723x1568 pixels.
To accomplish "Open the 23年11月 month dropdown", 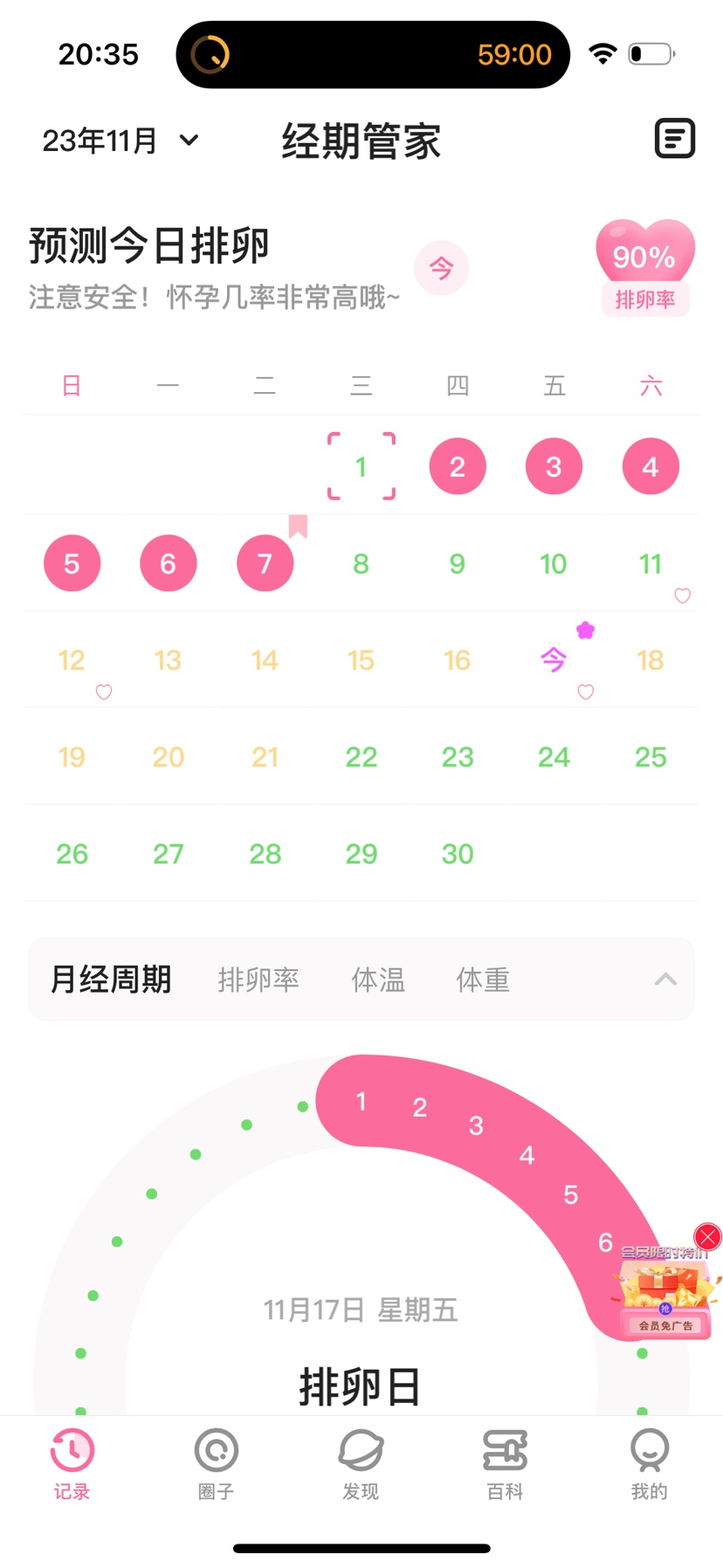I will coord(120,141).
